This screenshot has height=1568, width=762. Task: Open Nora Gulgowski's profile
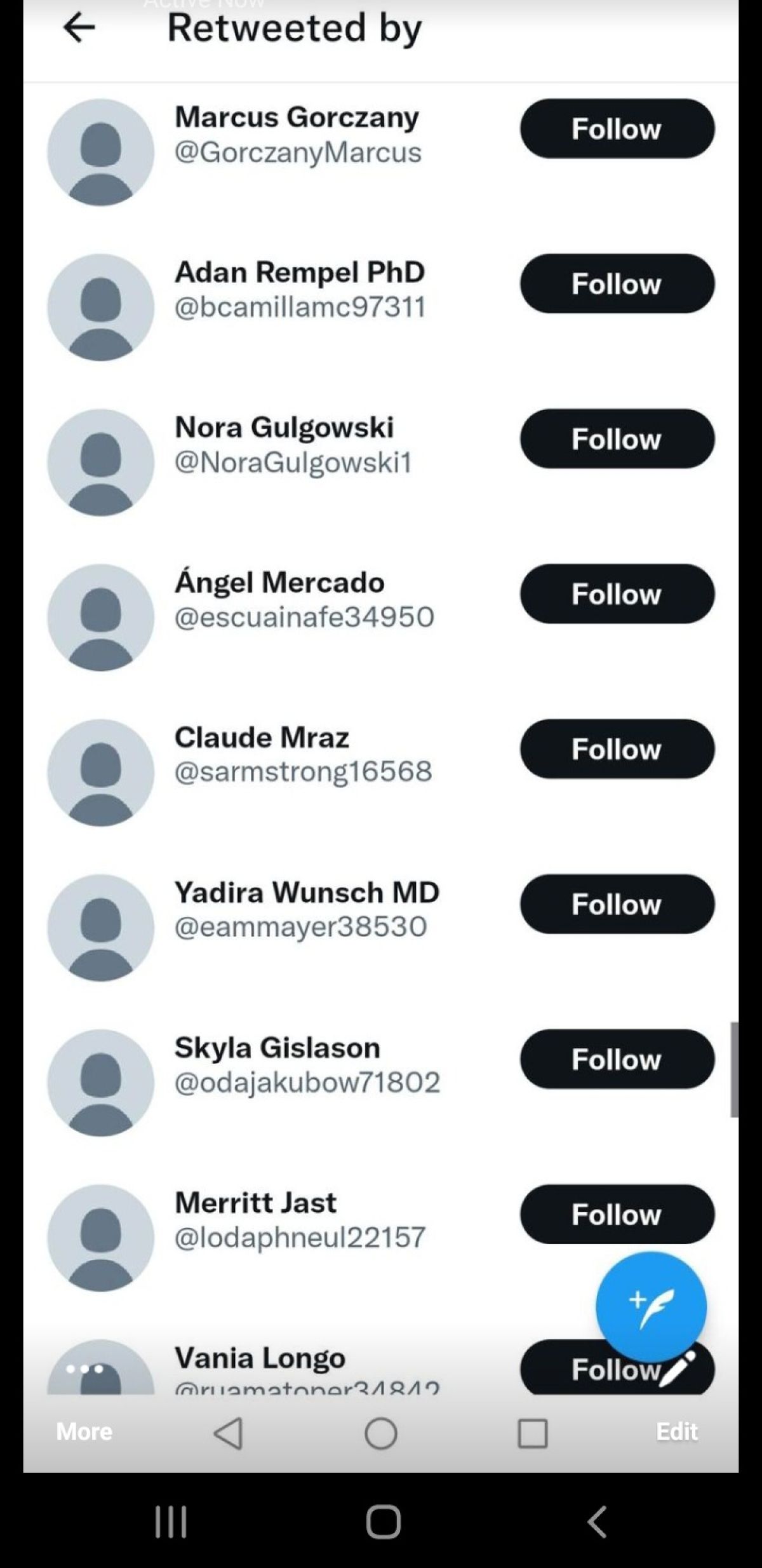(283, 428)
